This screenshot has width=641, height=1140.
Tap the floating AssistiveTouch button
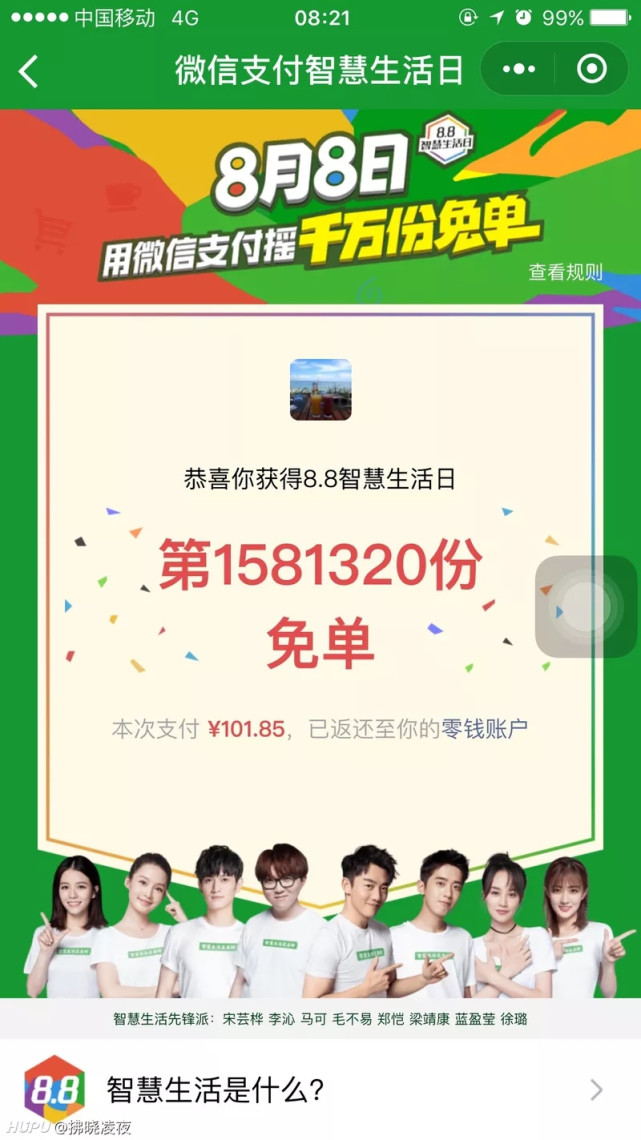point(586,607)
